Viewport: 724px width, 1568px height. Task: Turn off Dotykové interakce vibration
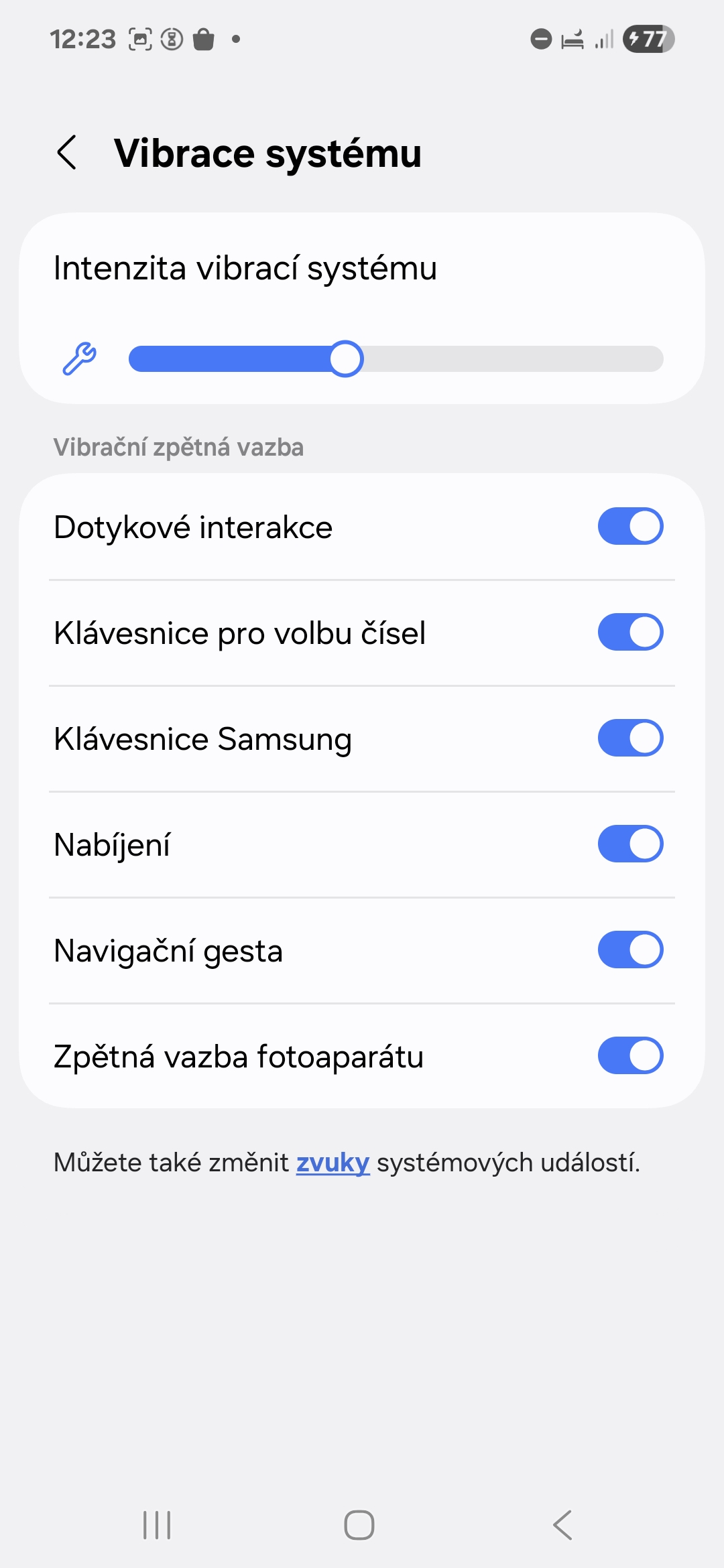[630, 527]
